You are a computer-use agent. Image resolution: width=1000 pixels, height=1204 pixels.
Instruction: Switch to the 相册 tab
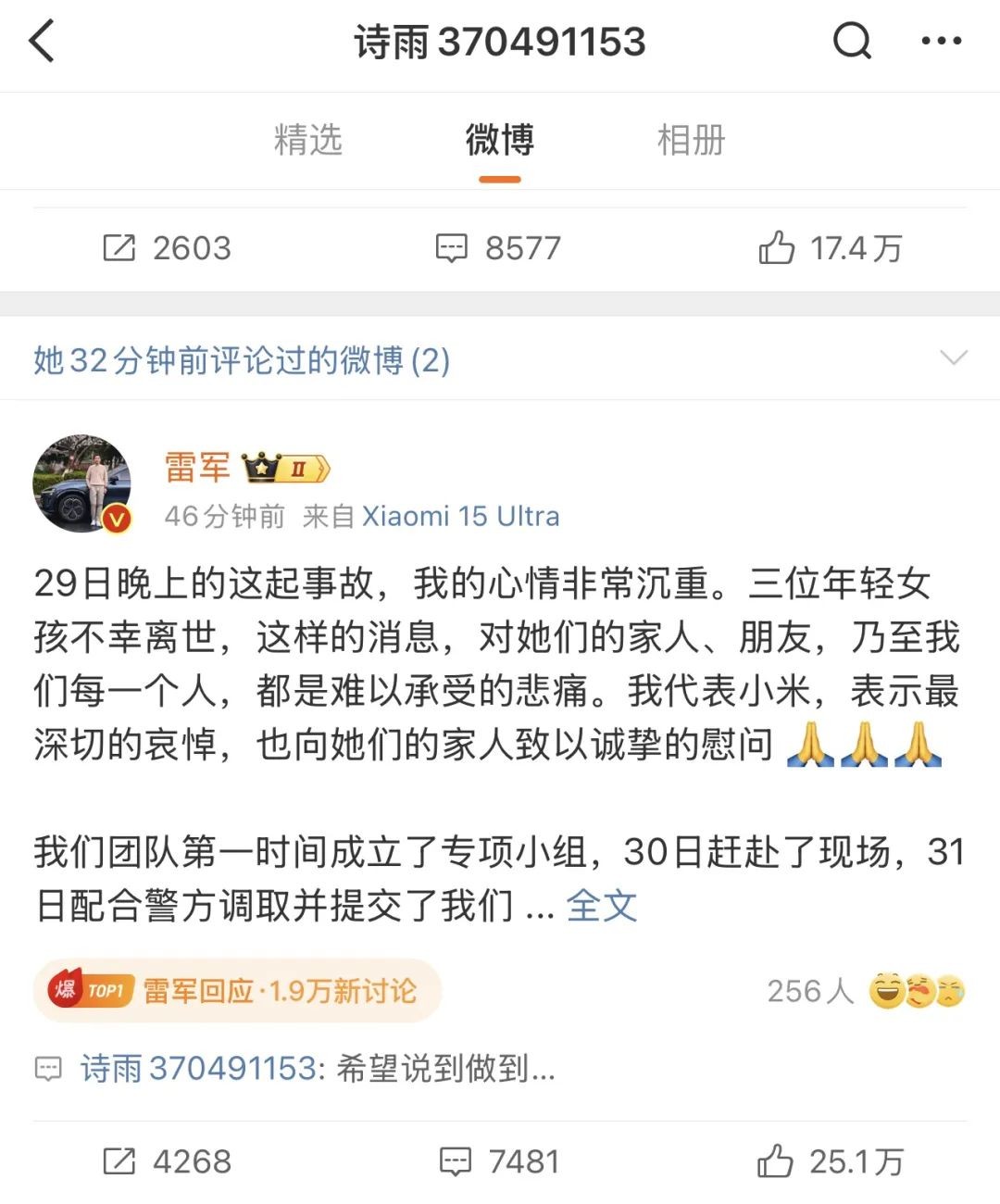(x=691, y=141)
